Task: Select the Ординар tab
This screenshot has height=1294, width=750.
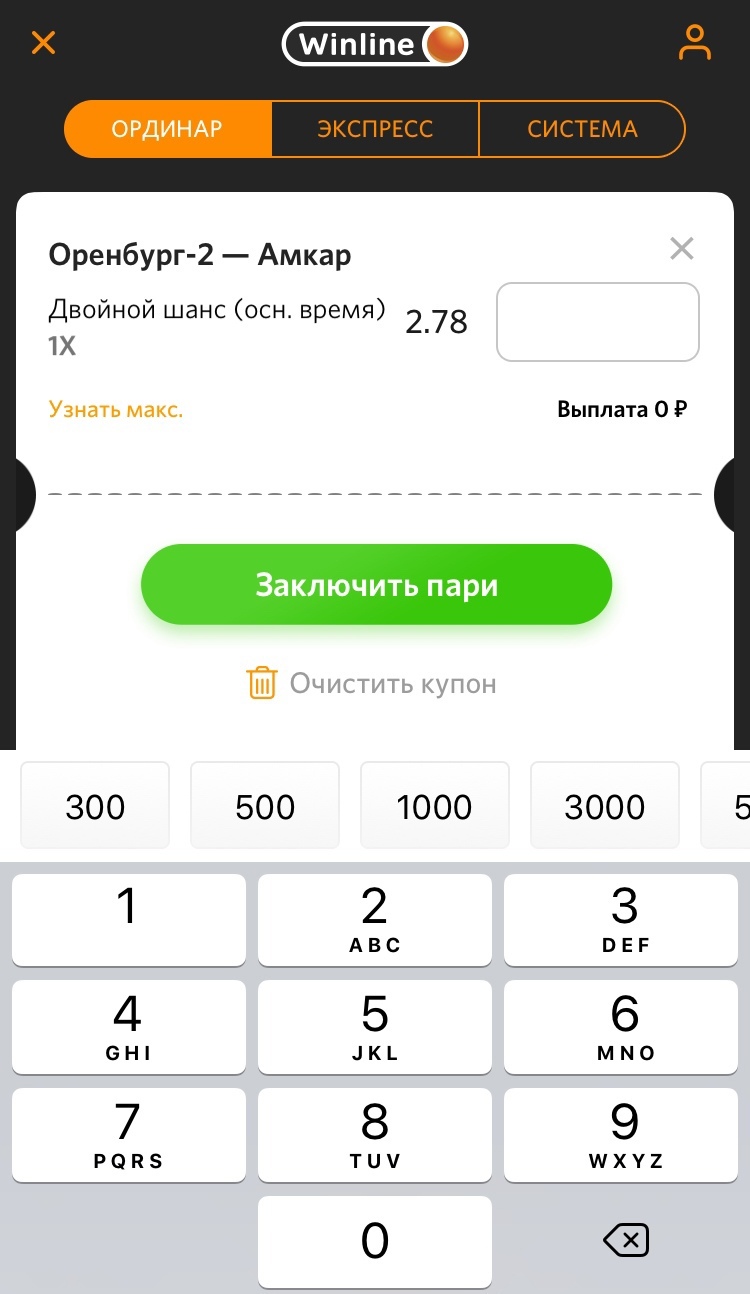Action: [167, 129]
